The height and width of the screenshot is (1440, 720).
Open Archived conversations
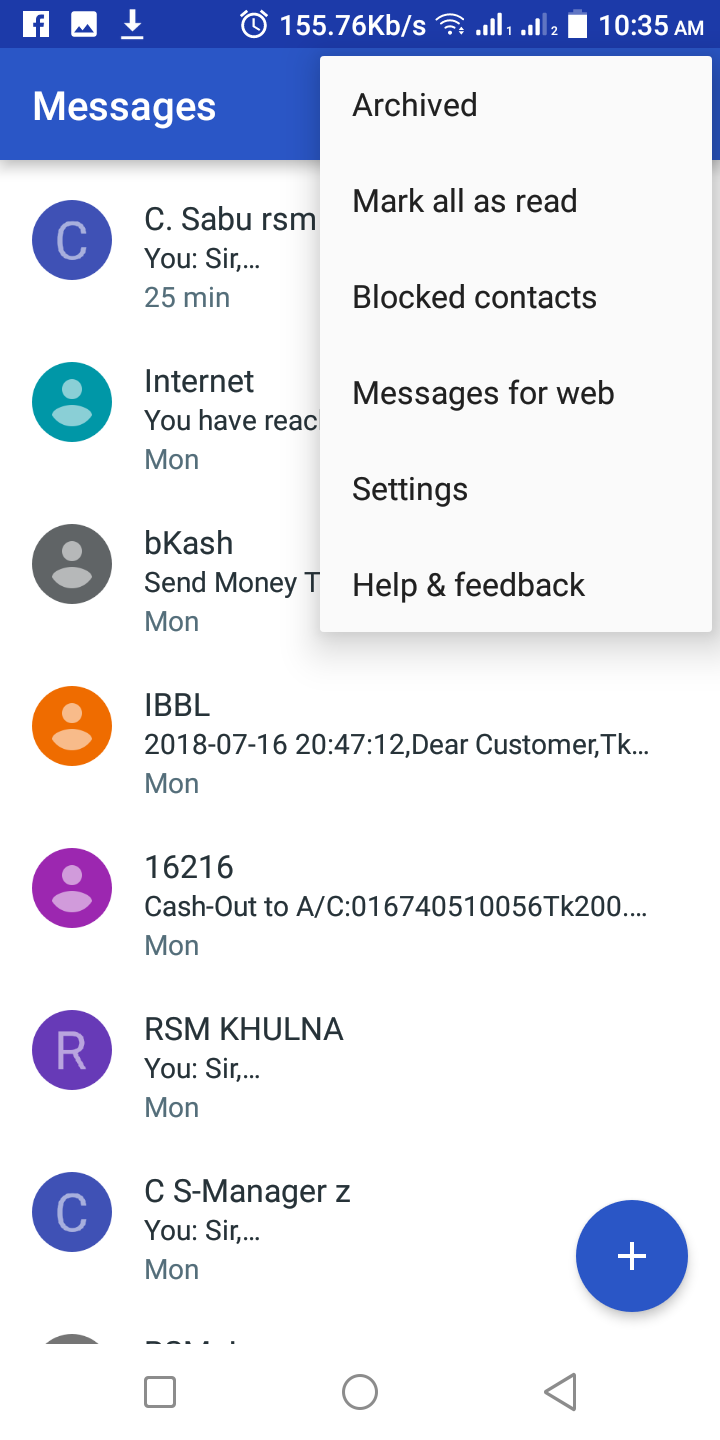tap(415, 105)
